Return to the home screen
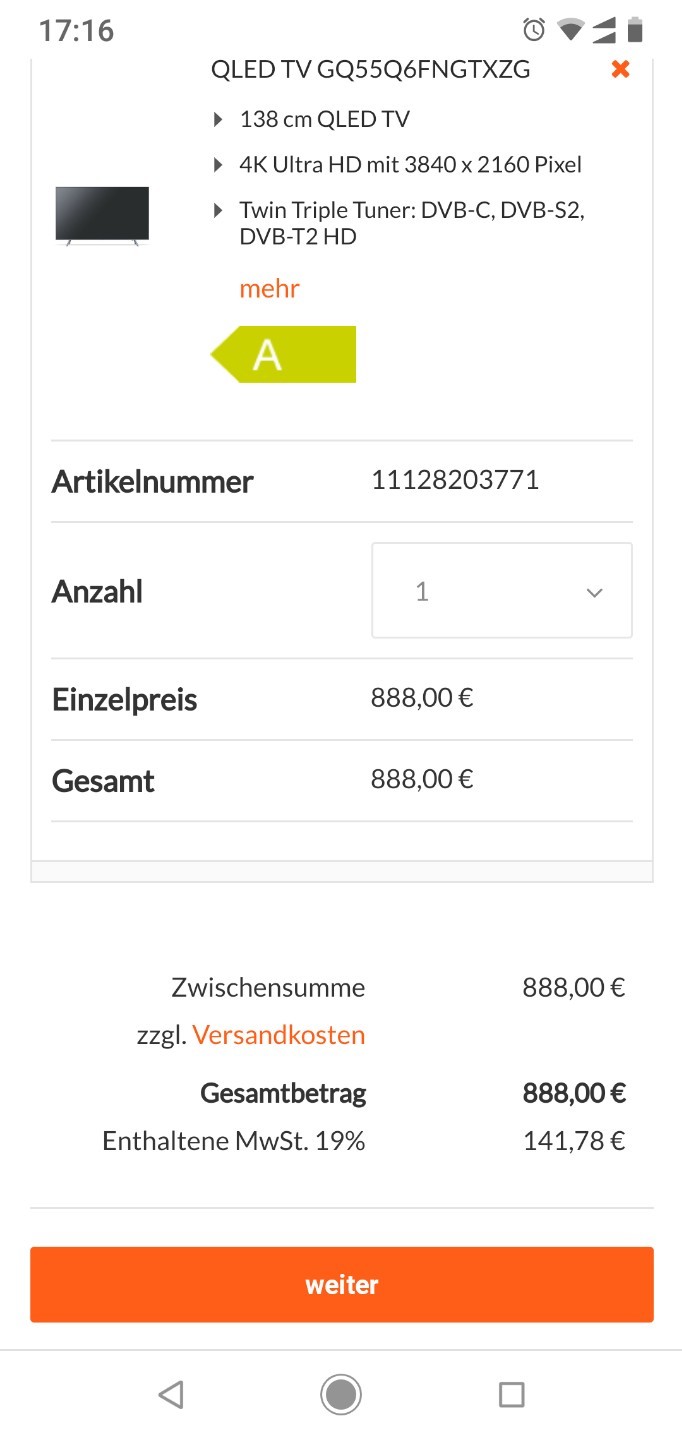Screen dimensions: 682x1440 coord(341,1394)
